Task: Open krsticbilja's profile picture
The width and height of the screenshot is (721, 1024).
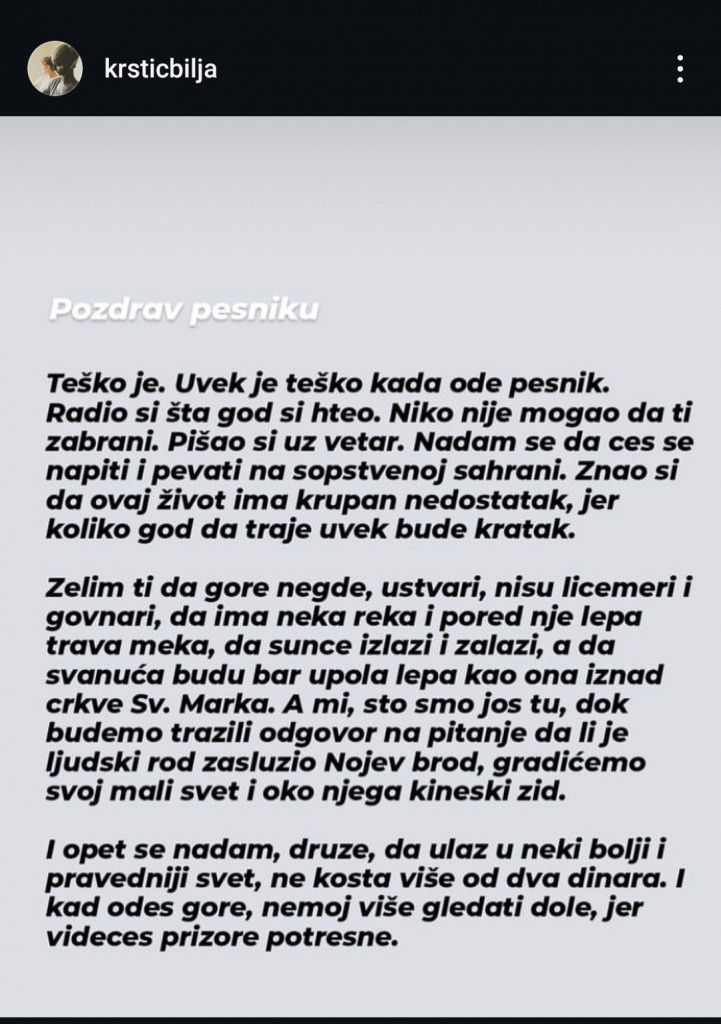Action: tap(55, 69)
